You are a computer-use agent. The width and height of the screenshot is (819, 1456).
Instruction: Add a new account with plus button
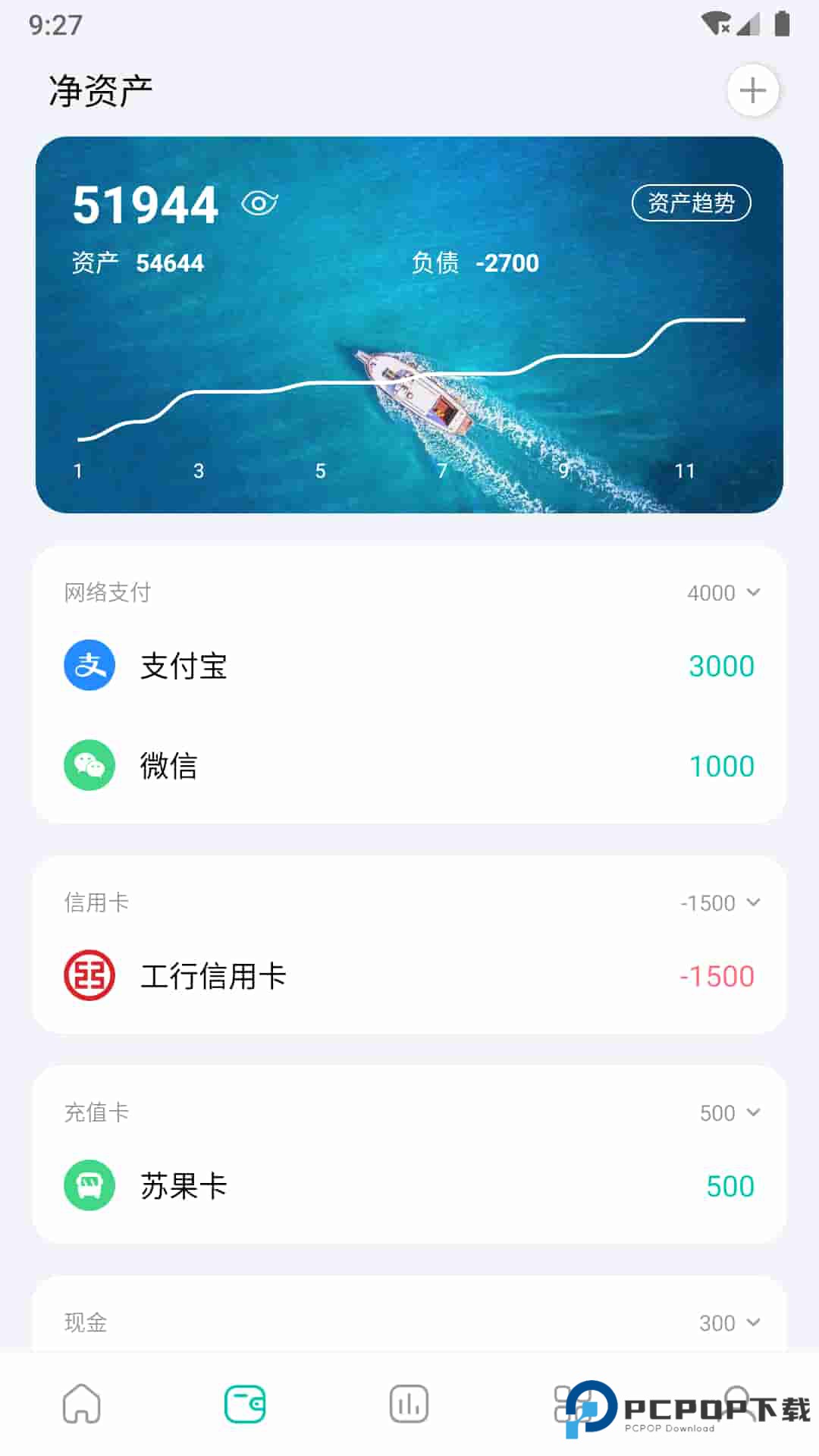[x=752, y=90]
